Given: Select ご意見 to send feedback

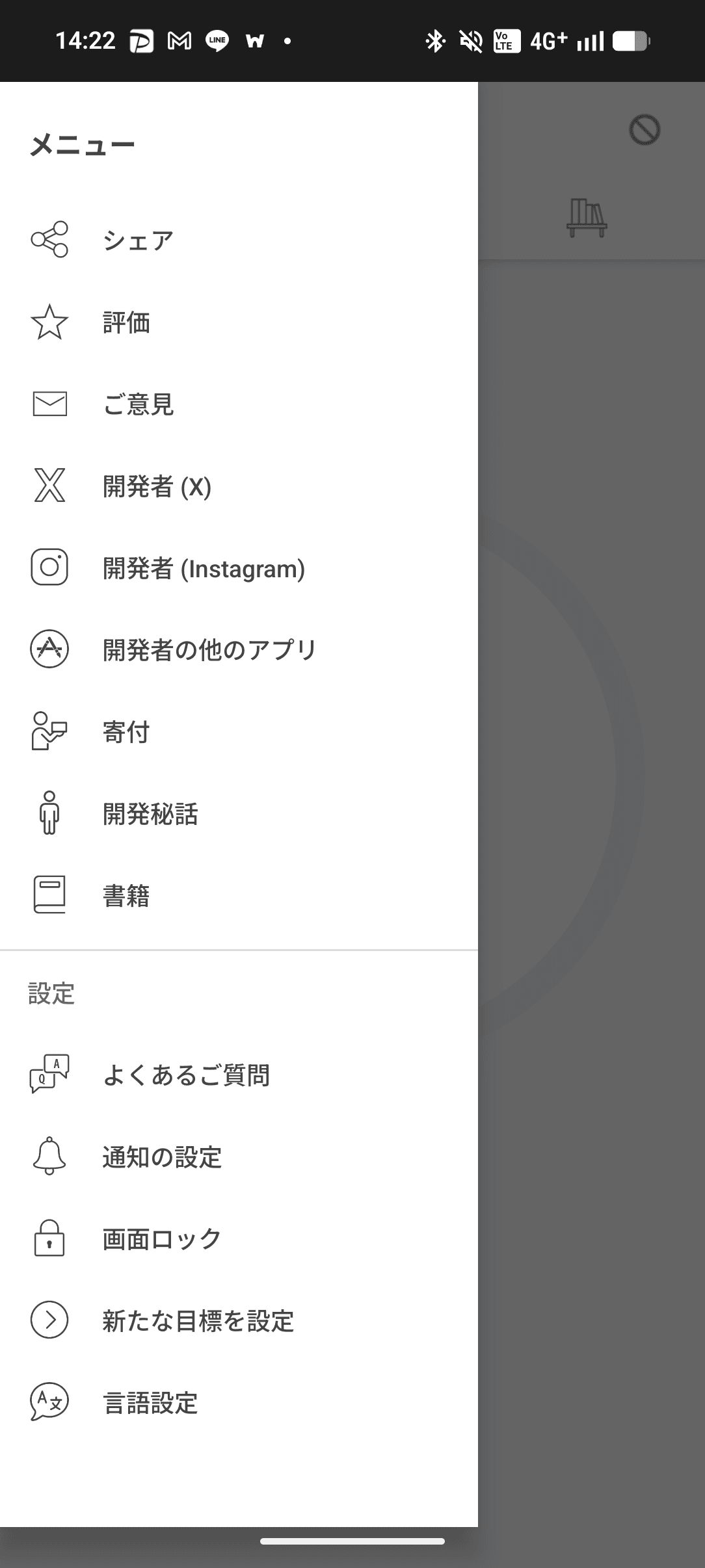Looking at the screenshot, I should [x=138, y=404].
